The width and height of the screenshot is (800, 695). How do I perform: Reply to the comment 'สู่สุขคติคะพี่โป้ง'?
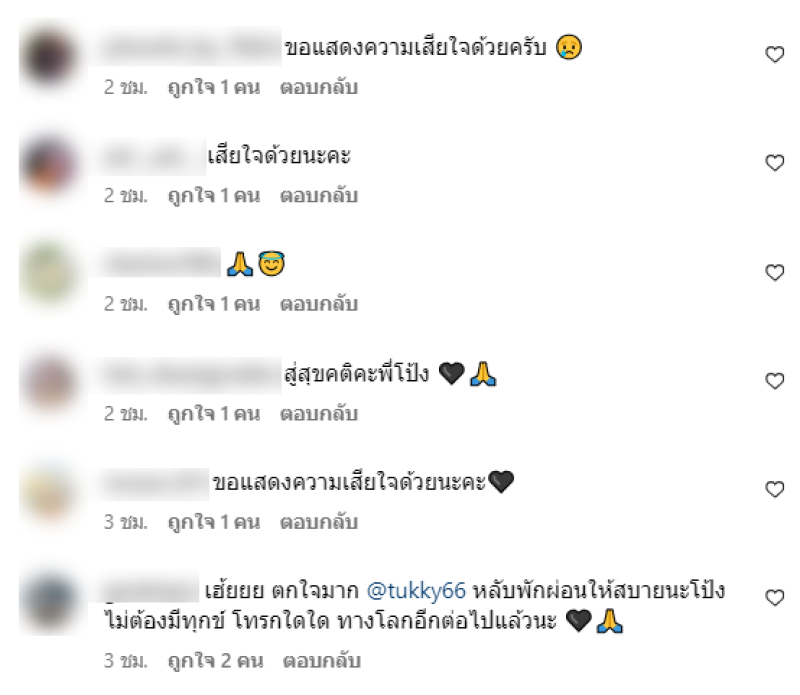coord(318,413)
